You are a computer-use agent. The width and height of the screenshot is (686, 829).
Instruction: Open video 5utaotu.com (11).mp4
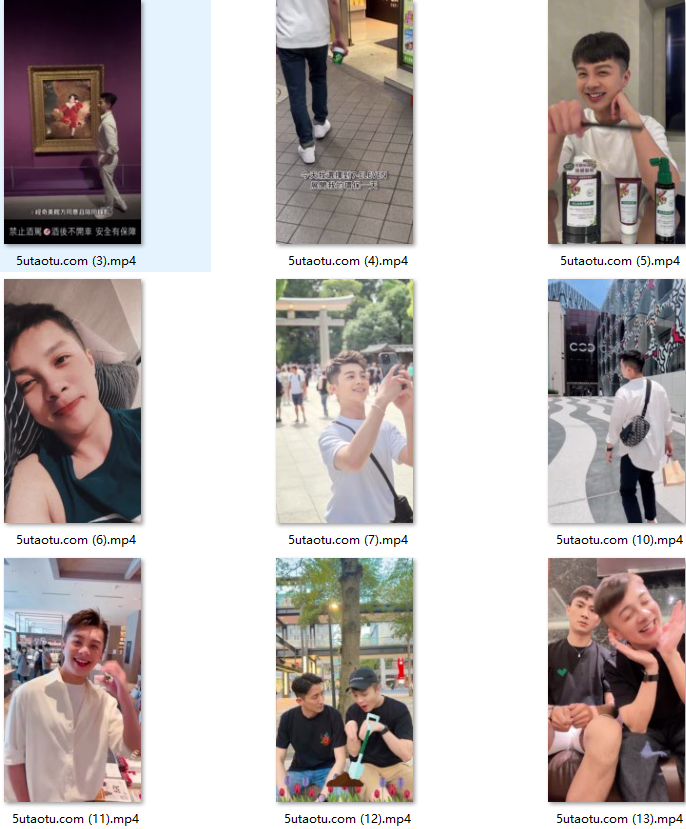pyautogui.click(x=72, y=680)
